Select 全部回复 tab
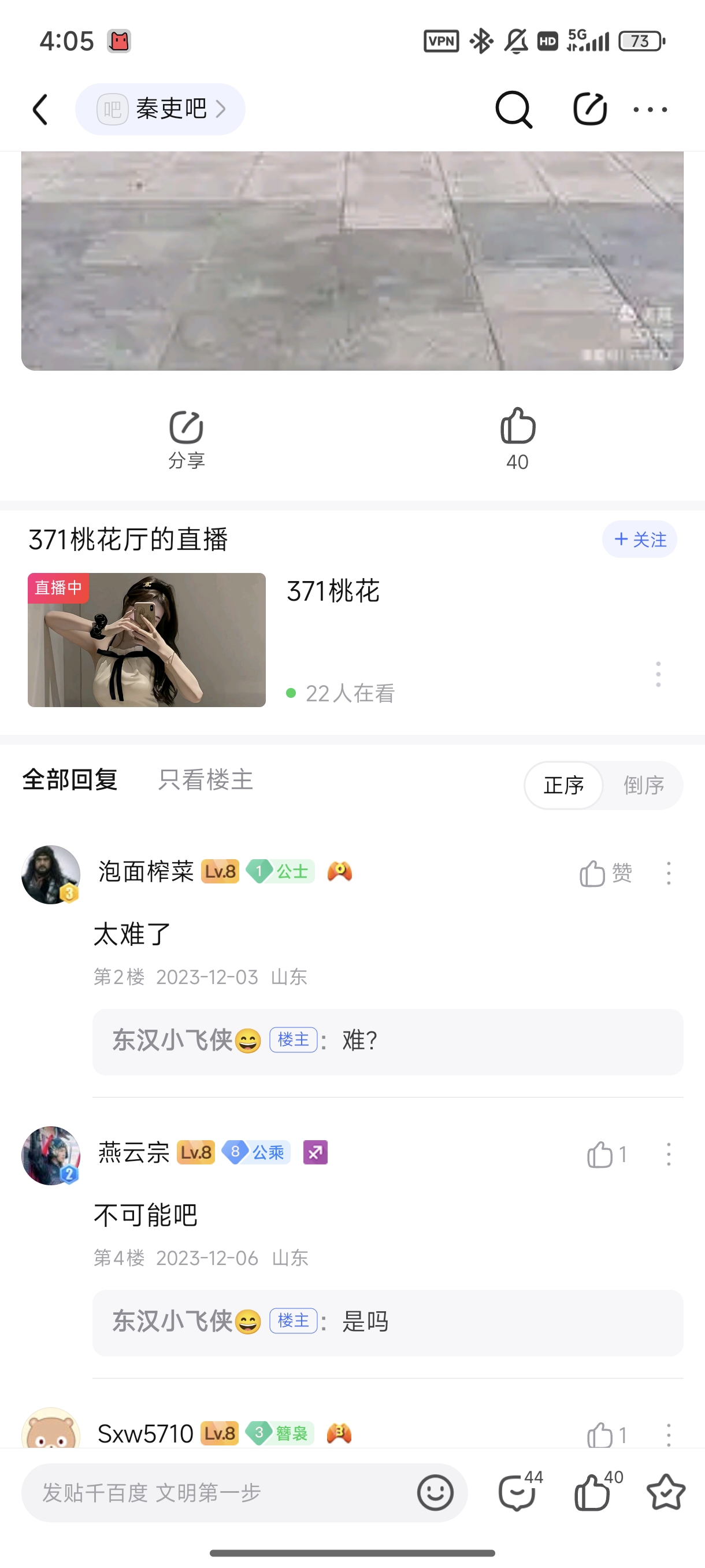Screen dimensions: 705x1568 click(x=70, y=781)
